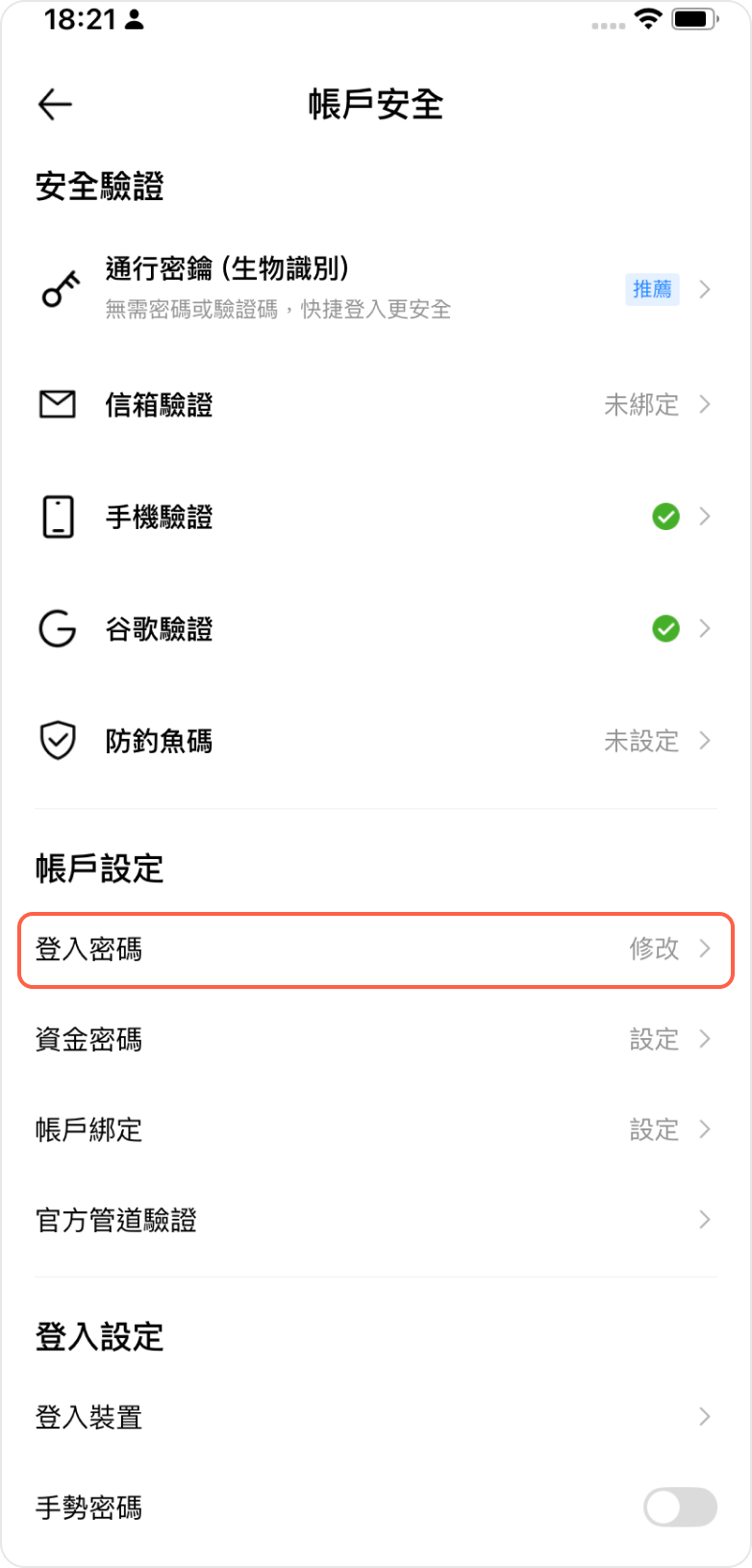Screen dimensions: 752x1568
Task: Open 谷歌驗證 row
Action: coord(375,629)
